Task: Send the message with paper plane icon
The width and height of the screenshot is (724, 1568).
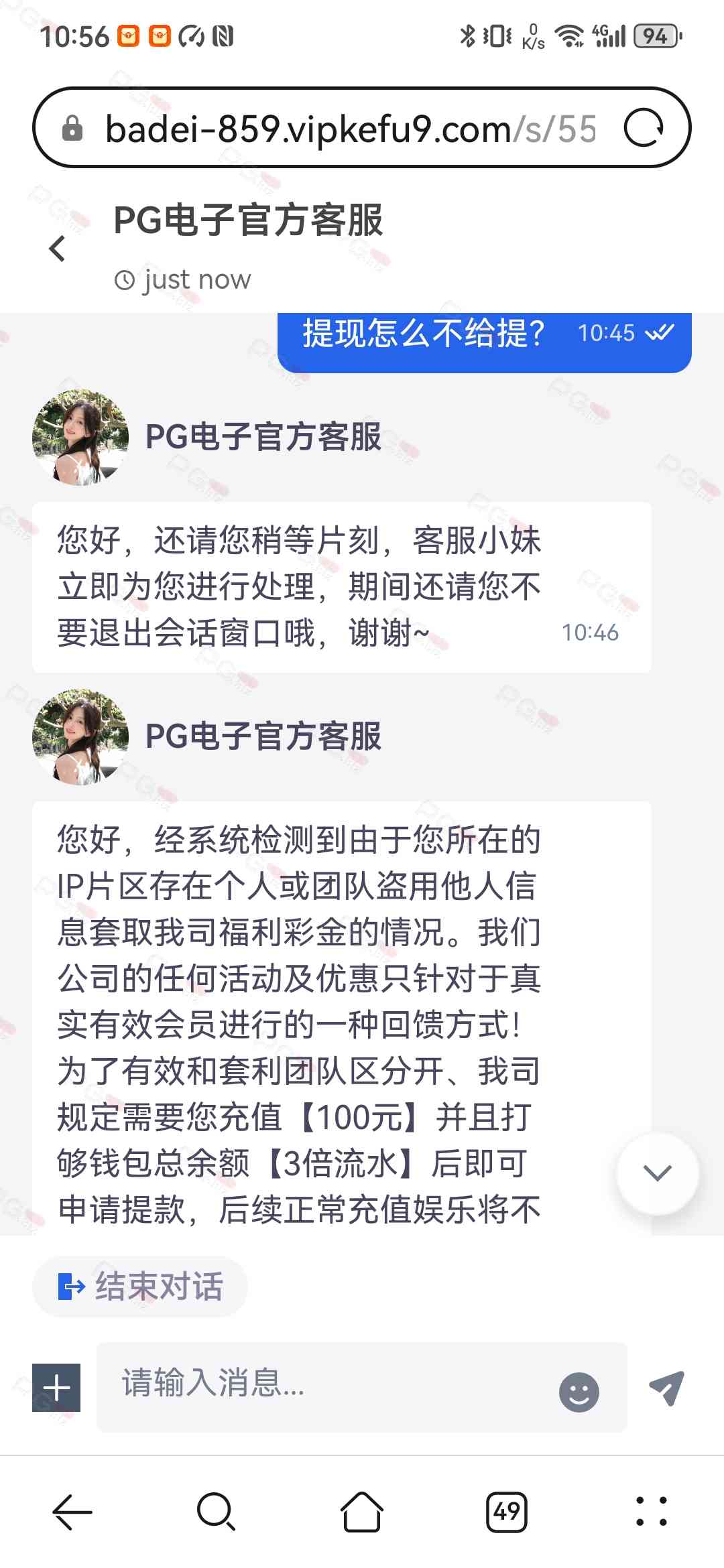Action: (667, 1387)
